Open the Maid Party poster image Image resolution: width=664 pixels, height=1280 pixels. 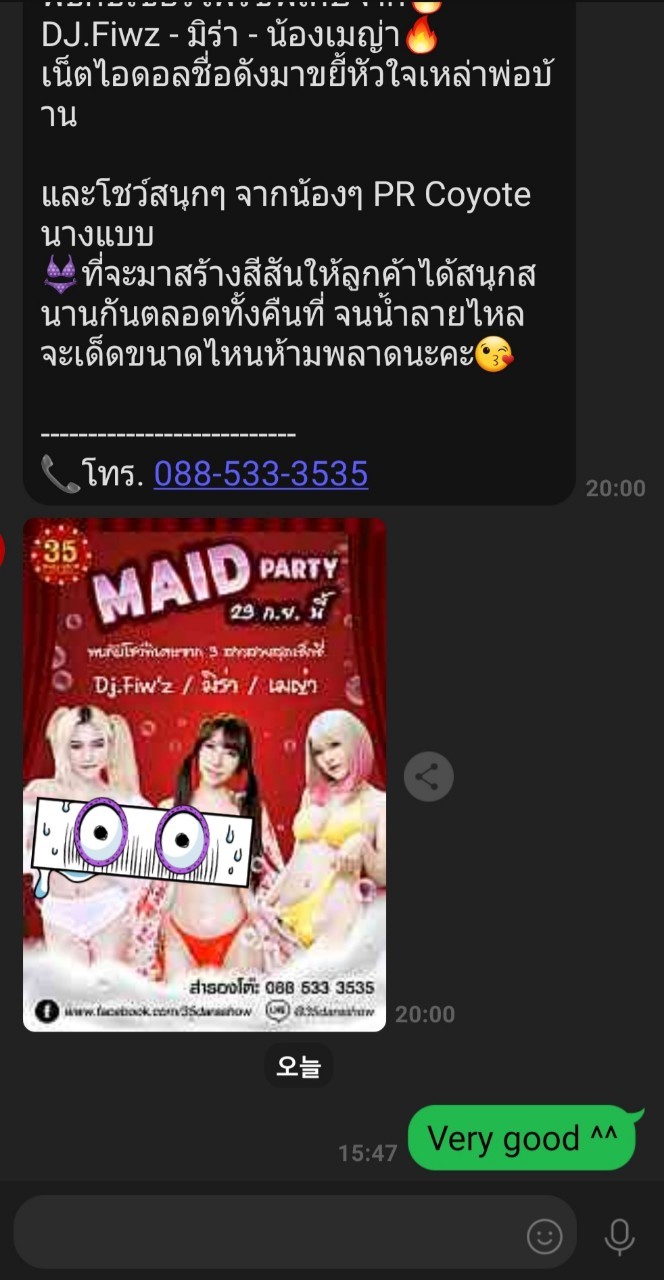204,774
